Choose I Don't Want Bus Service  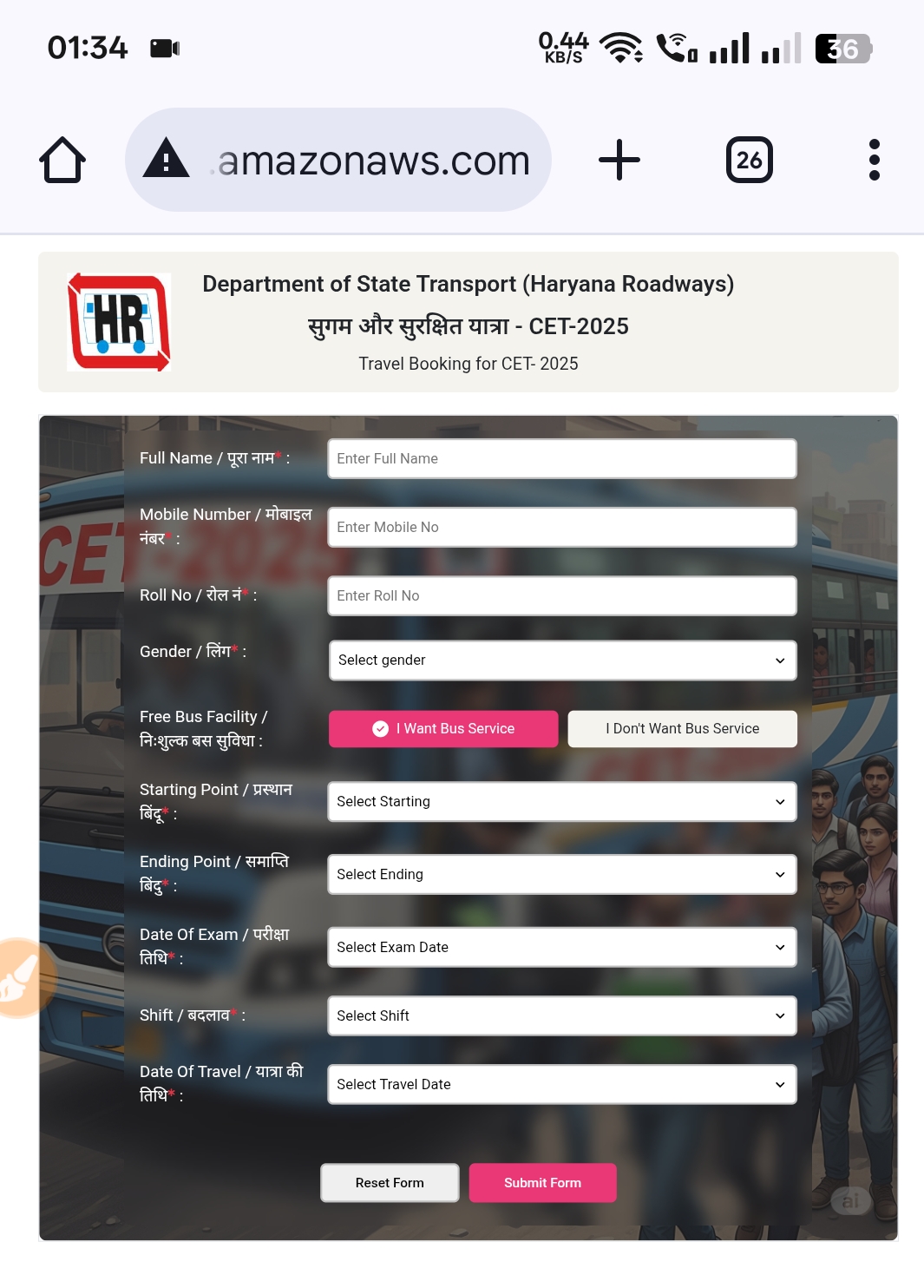click(x=682, y=729)
